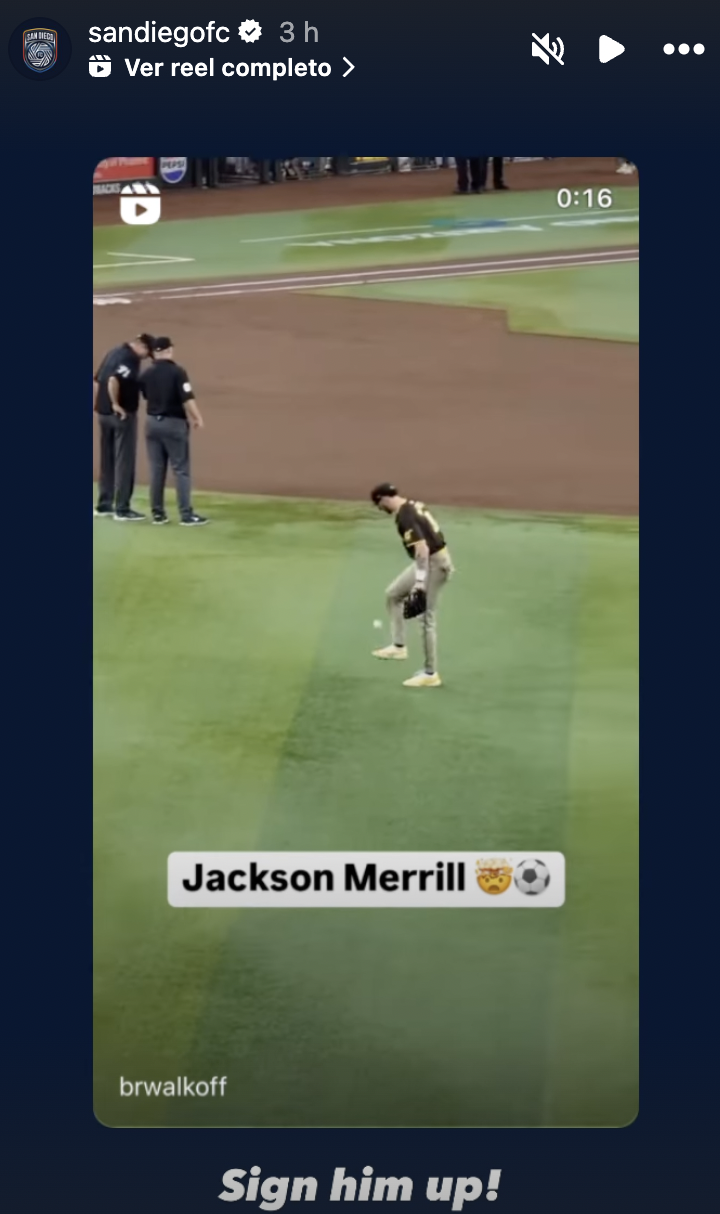Open the sandiegofc profile avatar
This screenshot has height=1214, width=720.
[x=40, y=49]
